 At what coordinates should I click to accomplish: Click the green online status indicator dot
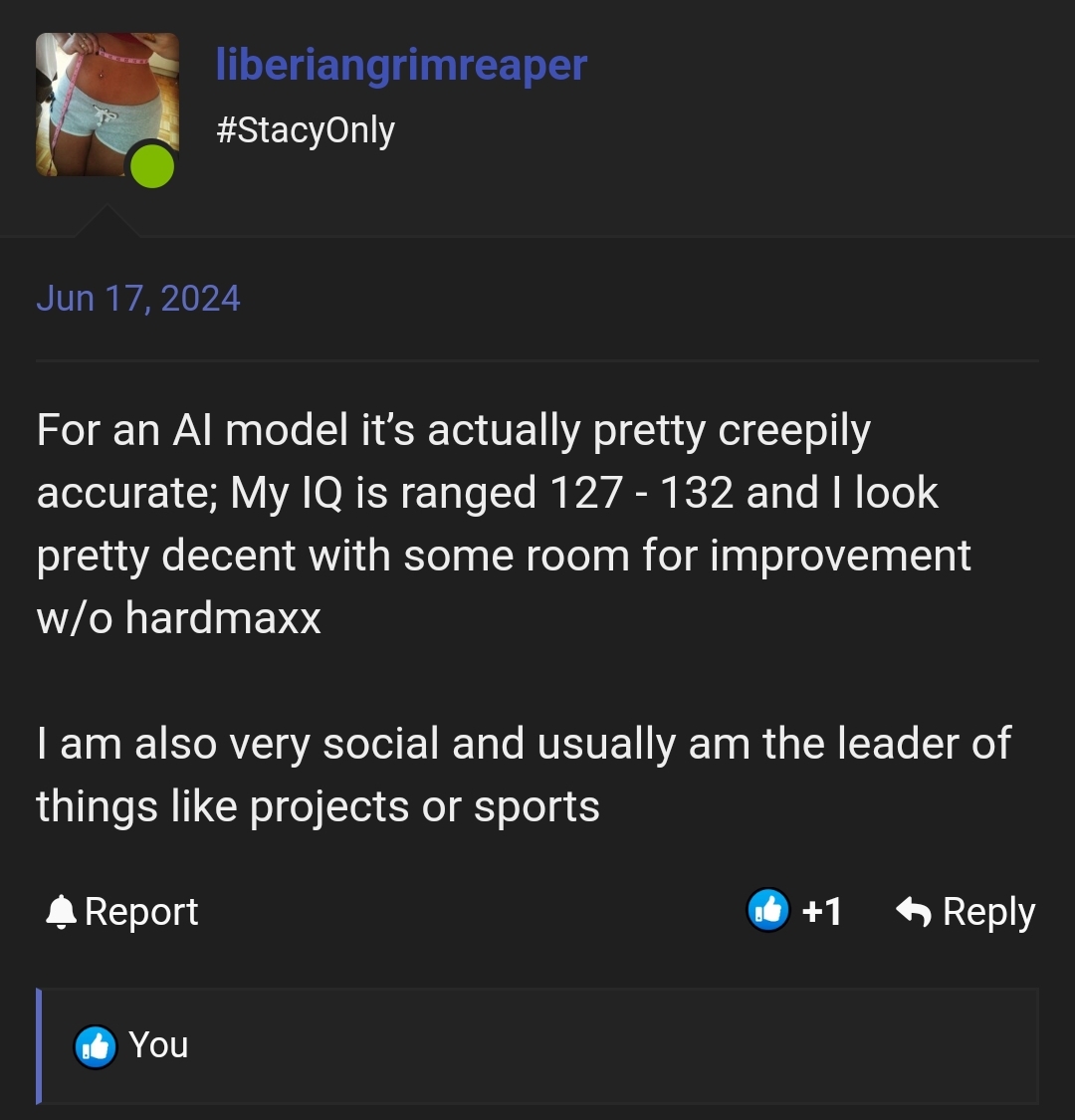pyautogui.click(x=149, y=167)
